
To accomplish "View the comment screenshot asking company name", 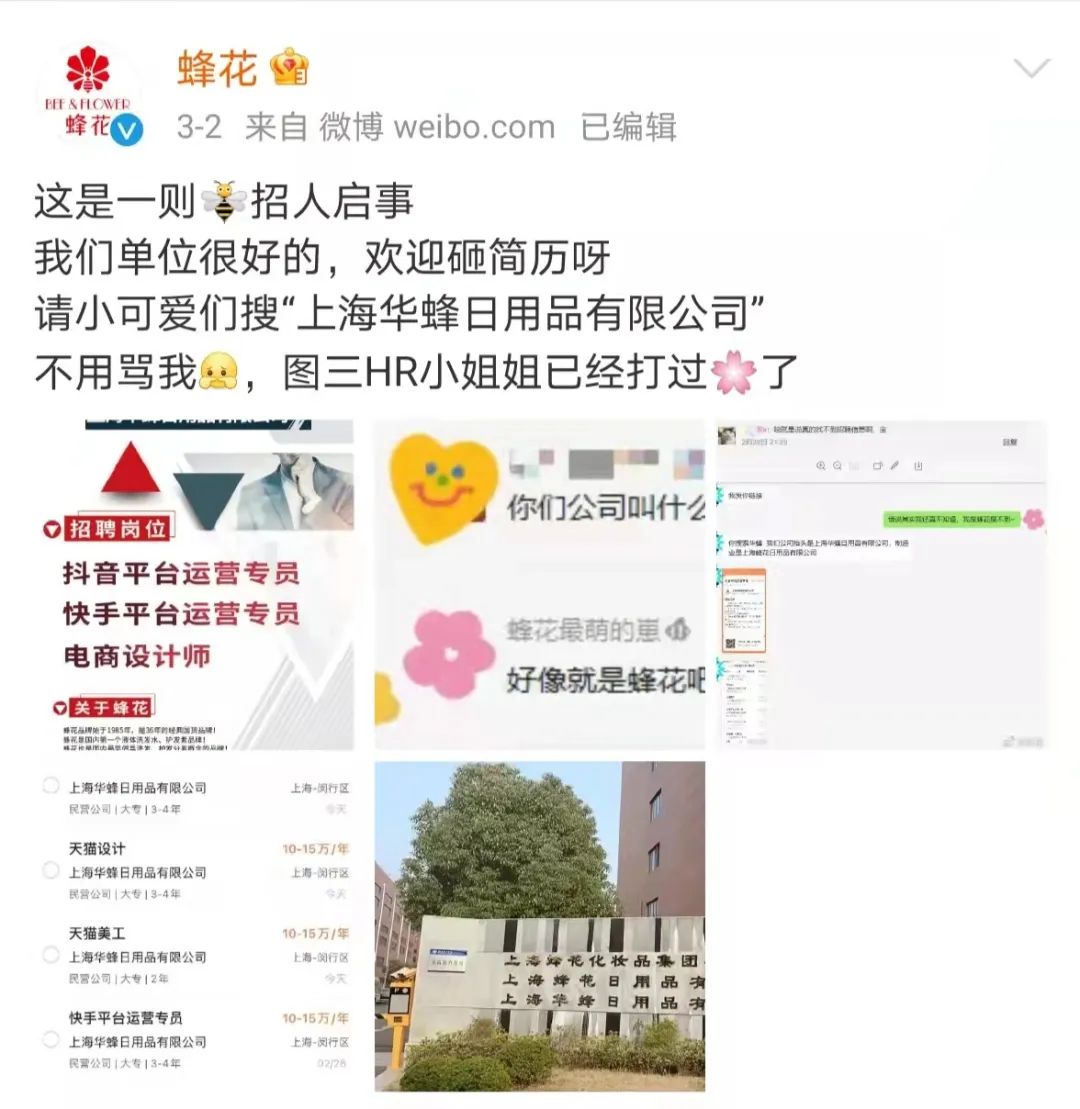I will click(x=540, y=585).
